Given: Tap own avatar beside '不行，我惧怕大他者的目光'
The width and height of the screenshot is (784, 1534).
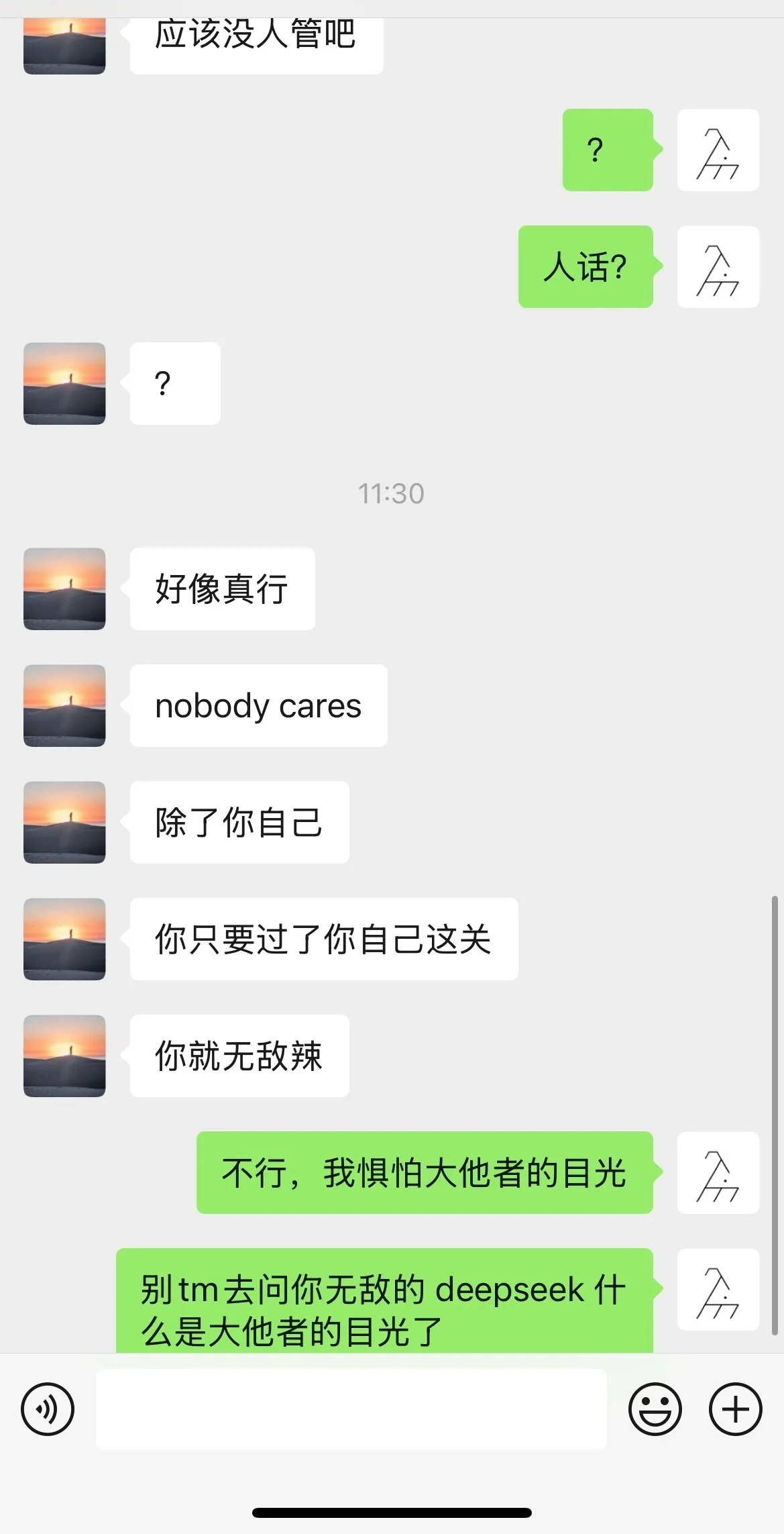Looking at the screenshot, I should (718, 1172).
